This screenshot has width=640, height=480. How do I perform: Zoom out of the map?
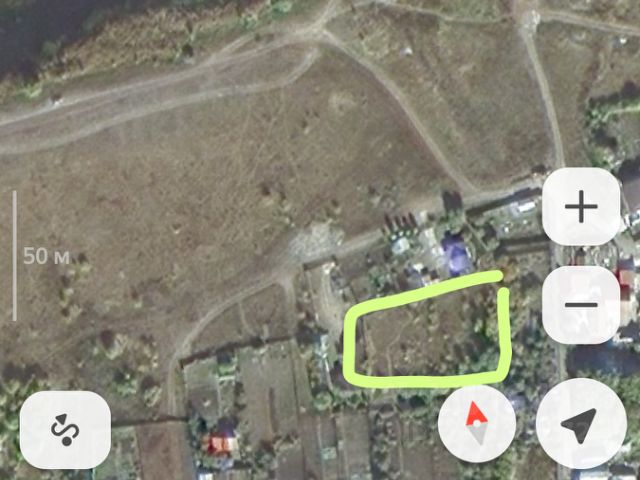click(581, 306)
